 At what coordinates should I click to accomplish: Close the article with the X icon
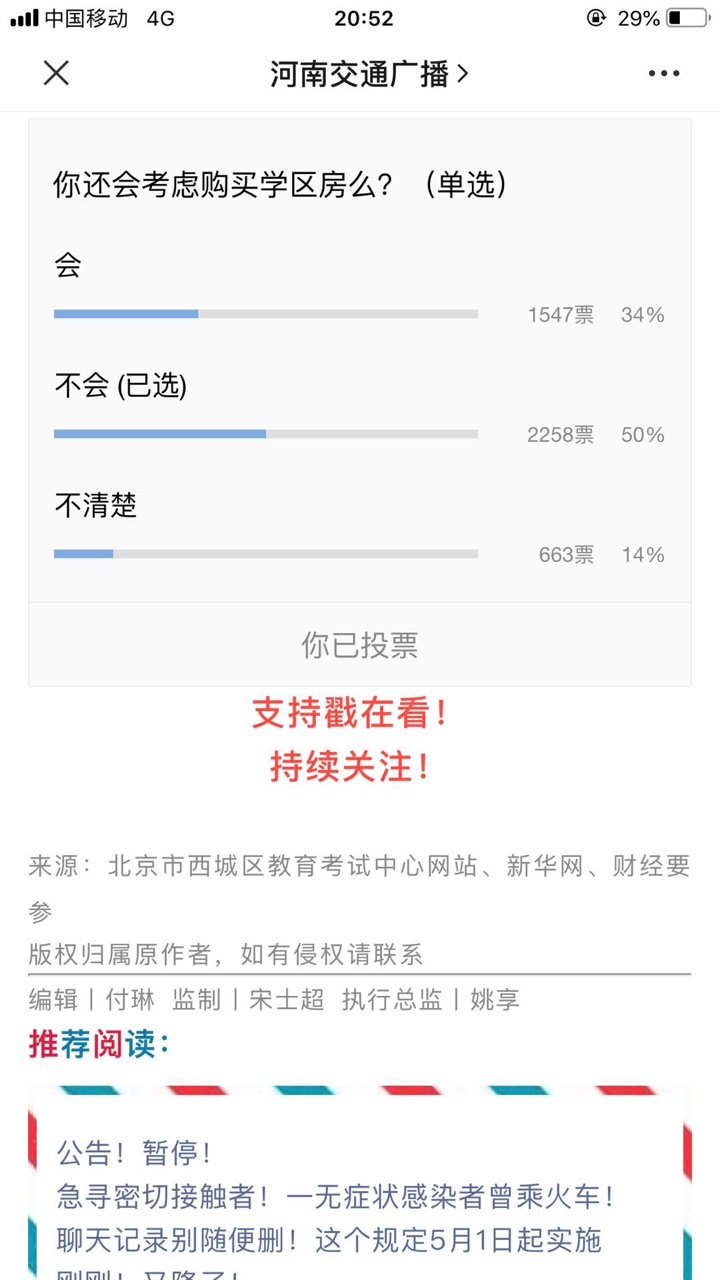point(56,73)
